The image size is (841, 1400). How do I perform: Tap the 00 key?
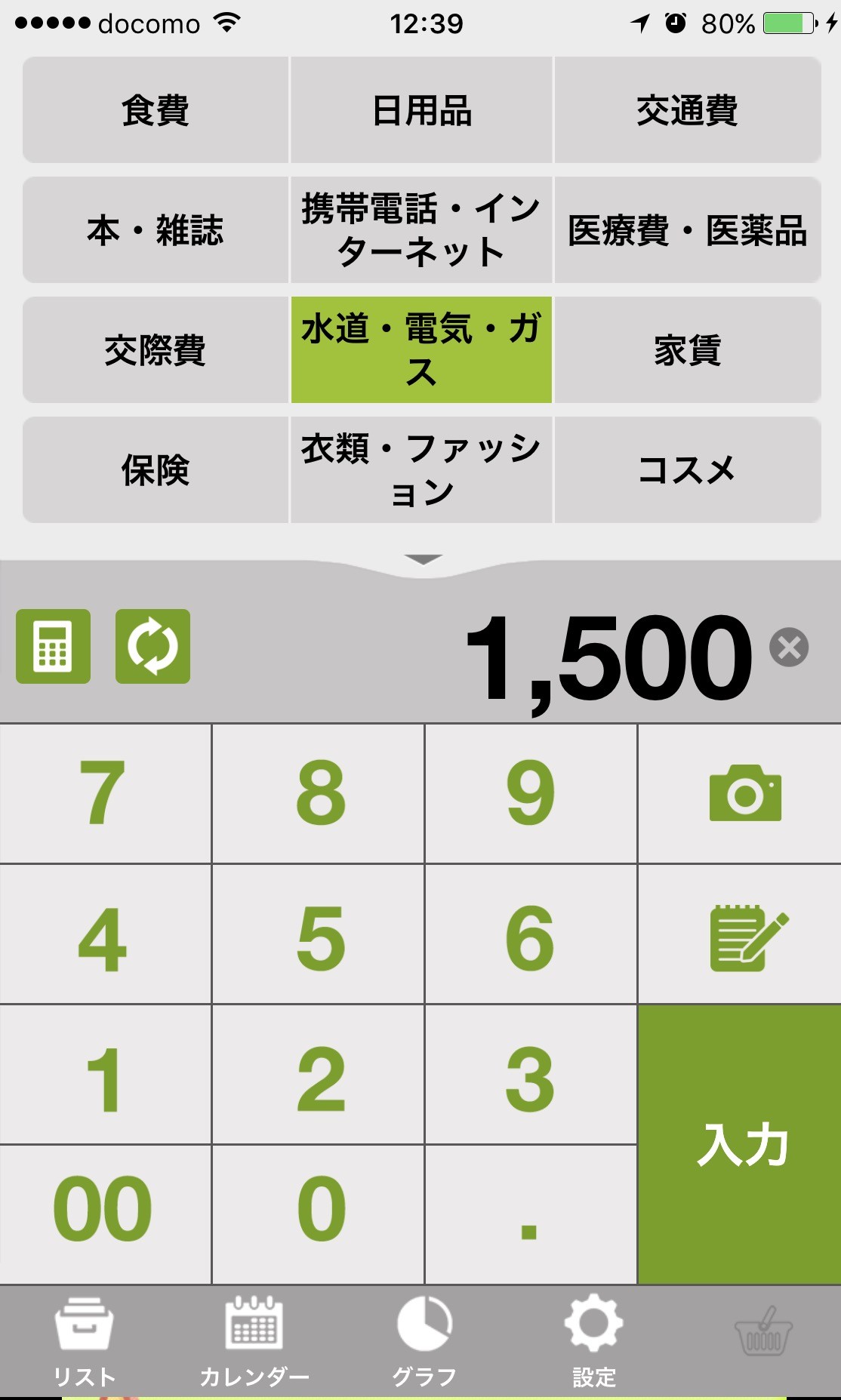pos(104,1212)
